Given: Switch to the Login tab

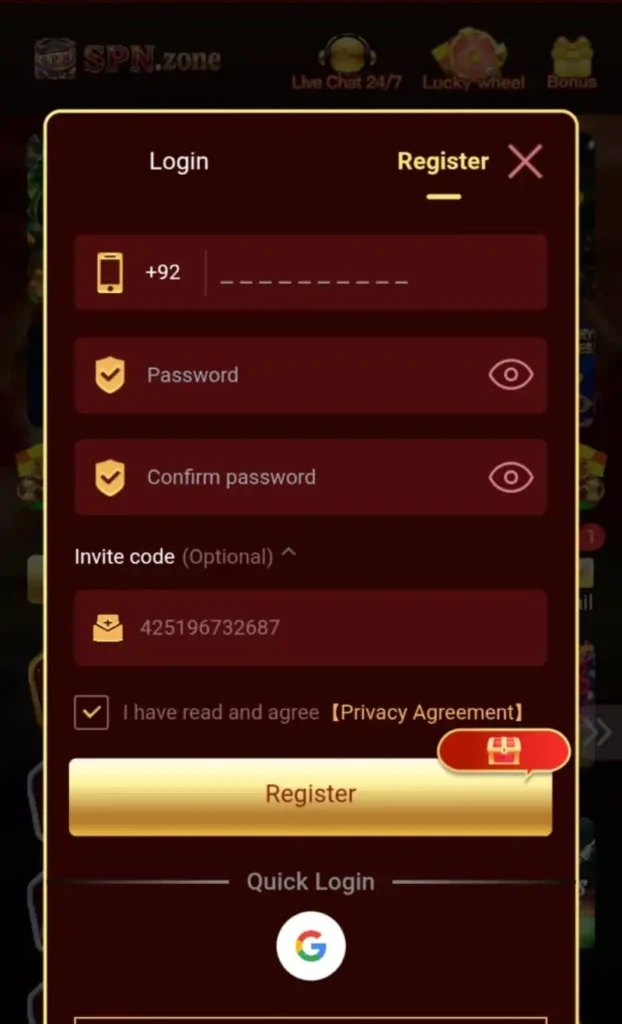Looking at the screenshot, I should (178, 161).
